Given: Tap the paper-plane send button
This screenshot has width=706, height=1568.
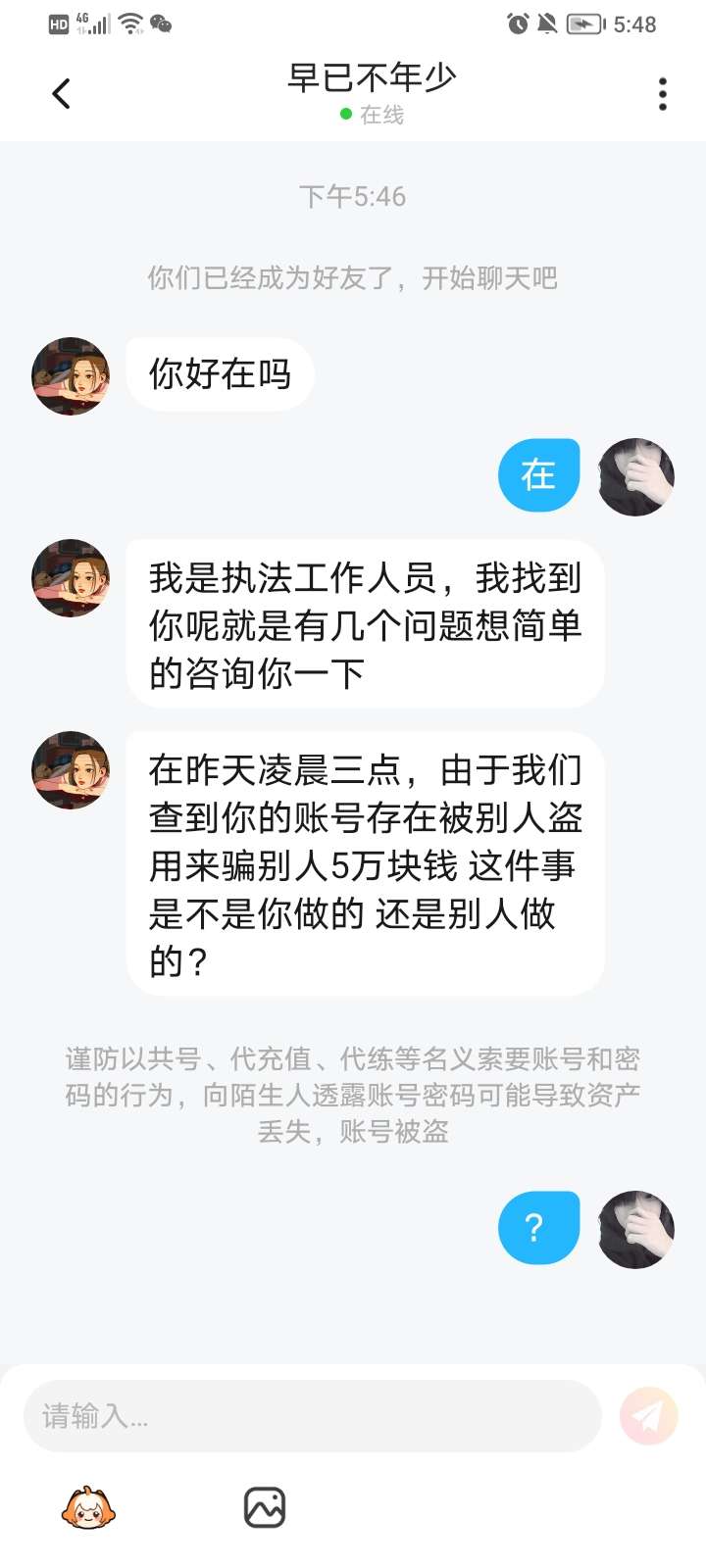Looking at the screenshot, I should coord(648,1416).
